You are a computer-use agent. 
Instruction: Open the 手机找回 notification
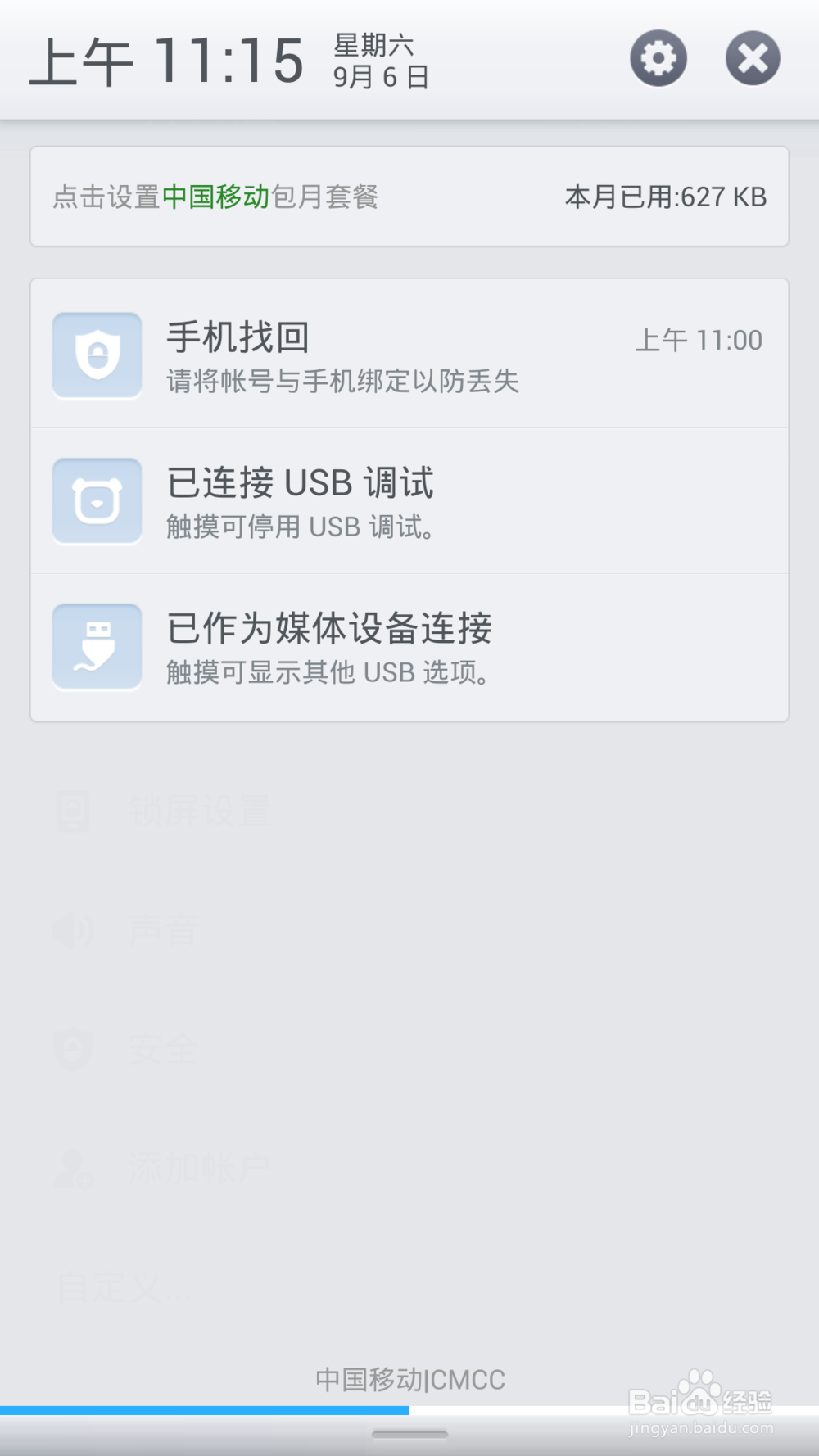tap(409, 355)
